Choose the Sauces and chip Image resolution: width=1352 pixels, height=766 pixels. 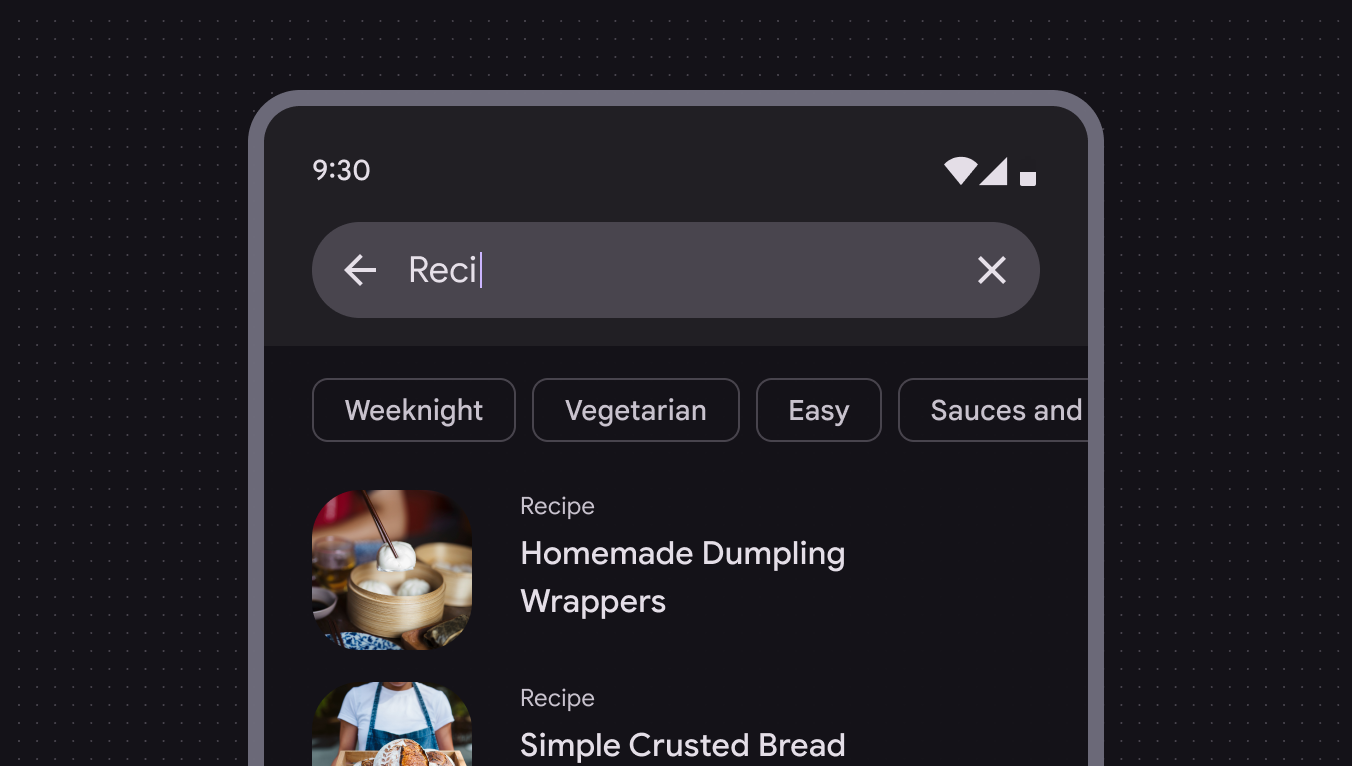tap(1000, 410)
